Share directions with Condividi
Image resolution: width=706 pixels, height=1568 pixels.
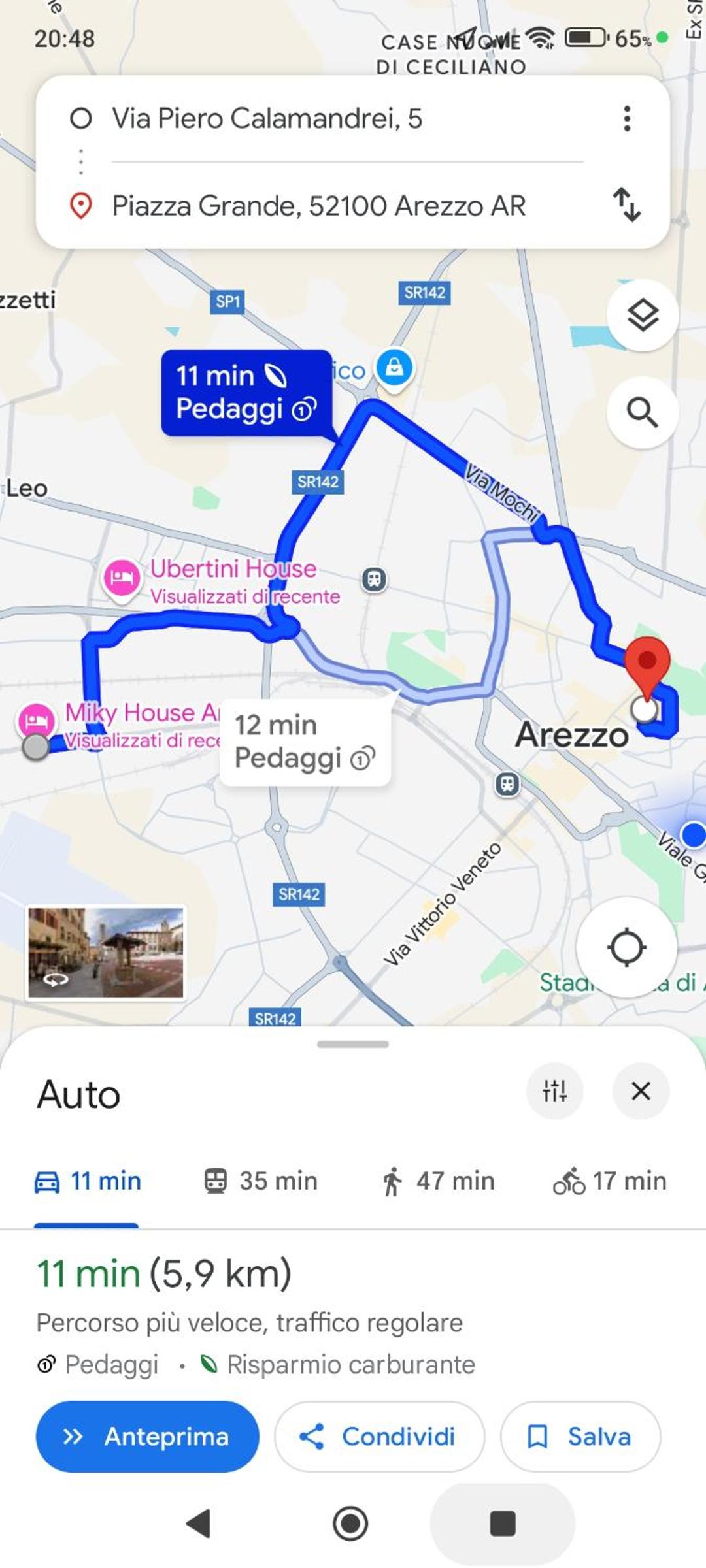coord(379,1436)
